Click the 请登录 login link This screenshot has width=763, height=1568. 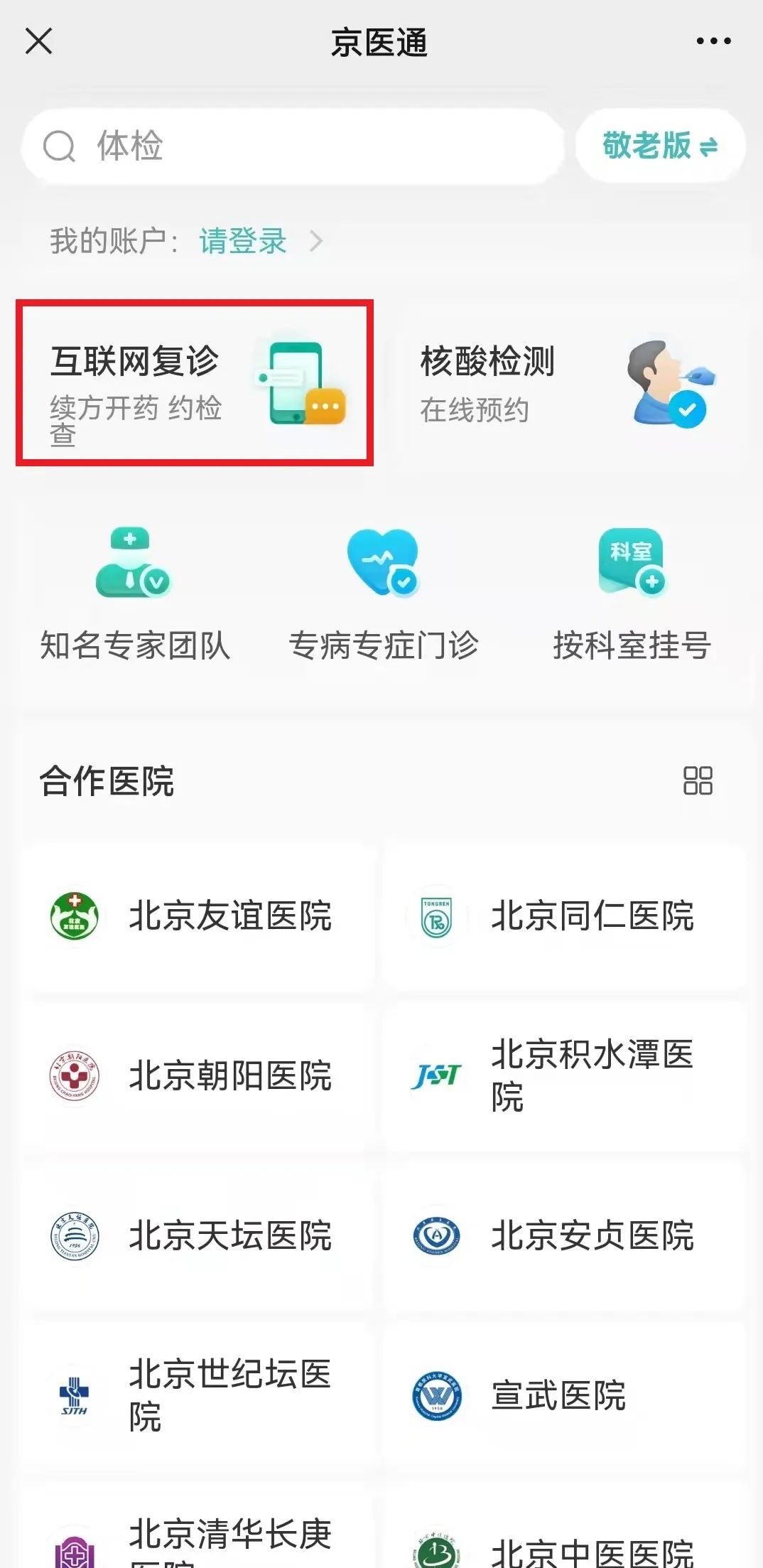pos(242,242)
